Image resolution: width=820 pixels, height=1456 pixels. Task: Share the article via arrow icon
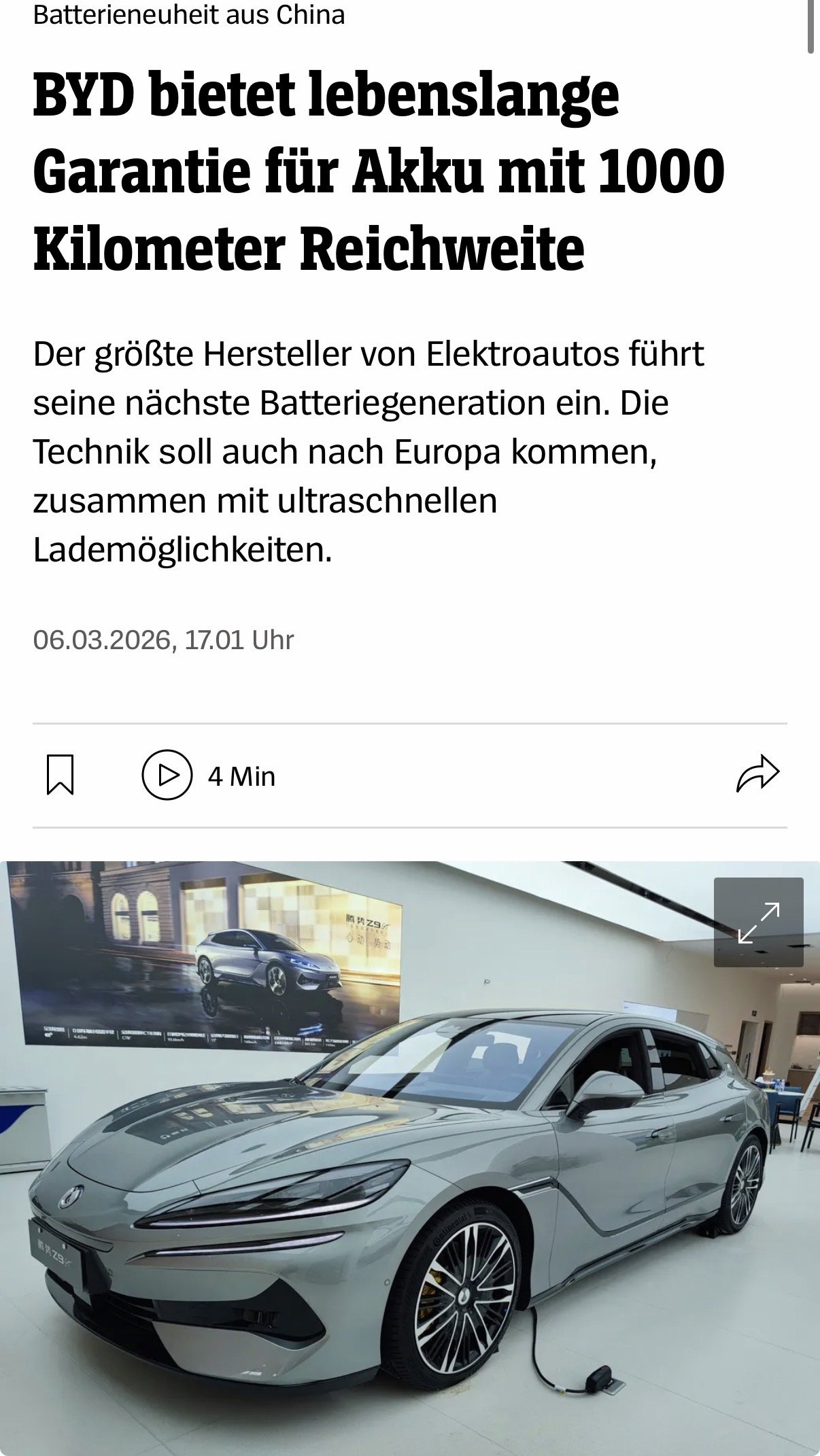(x=757, y=774)
